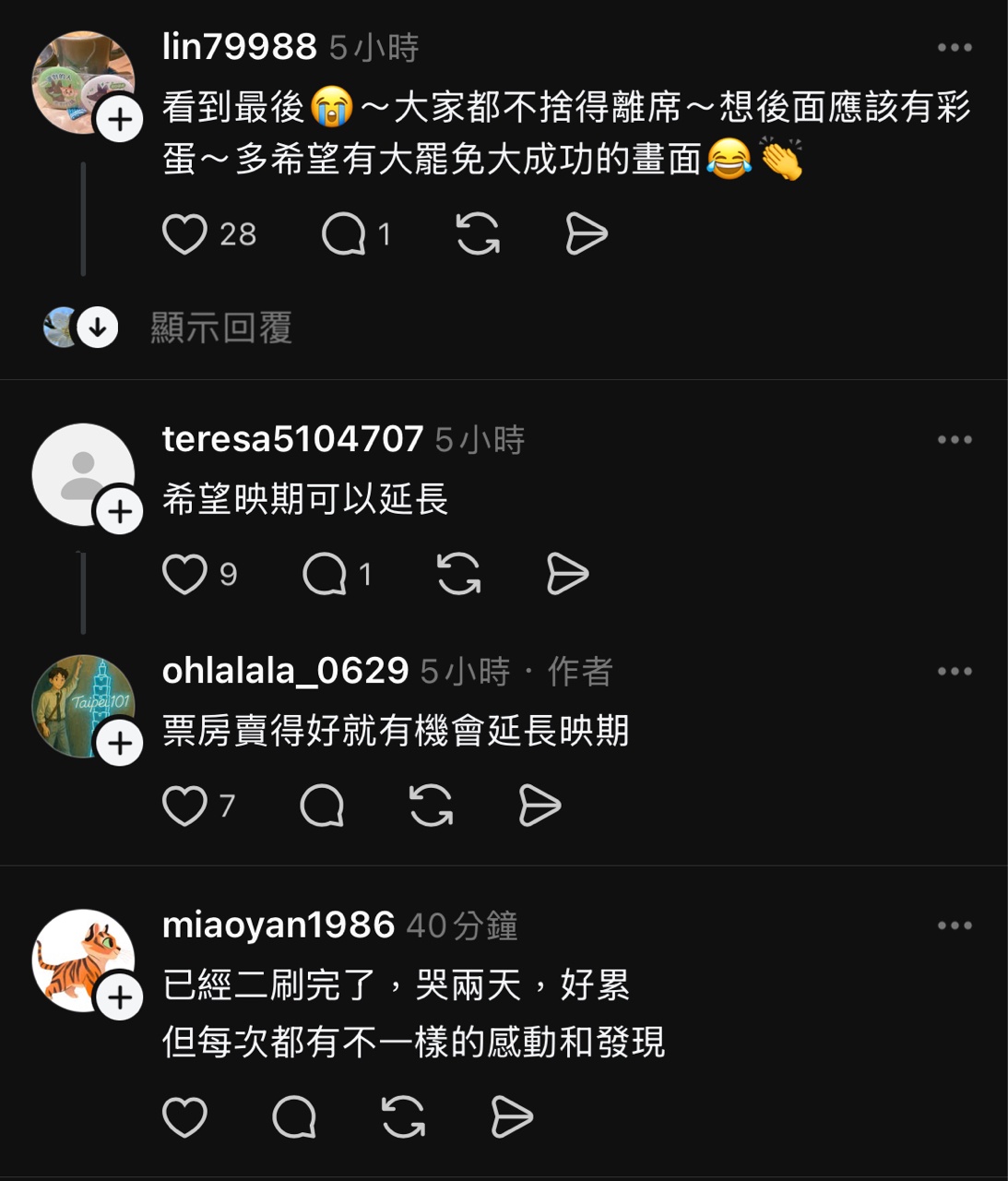Repost lin79988's comment

click(478, 234)
